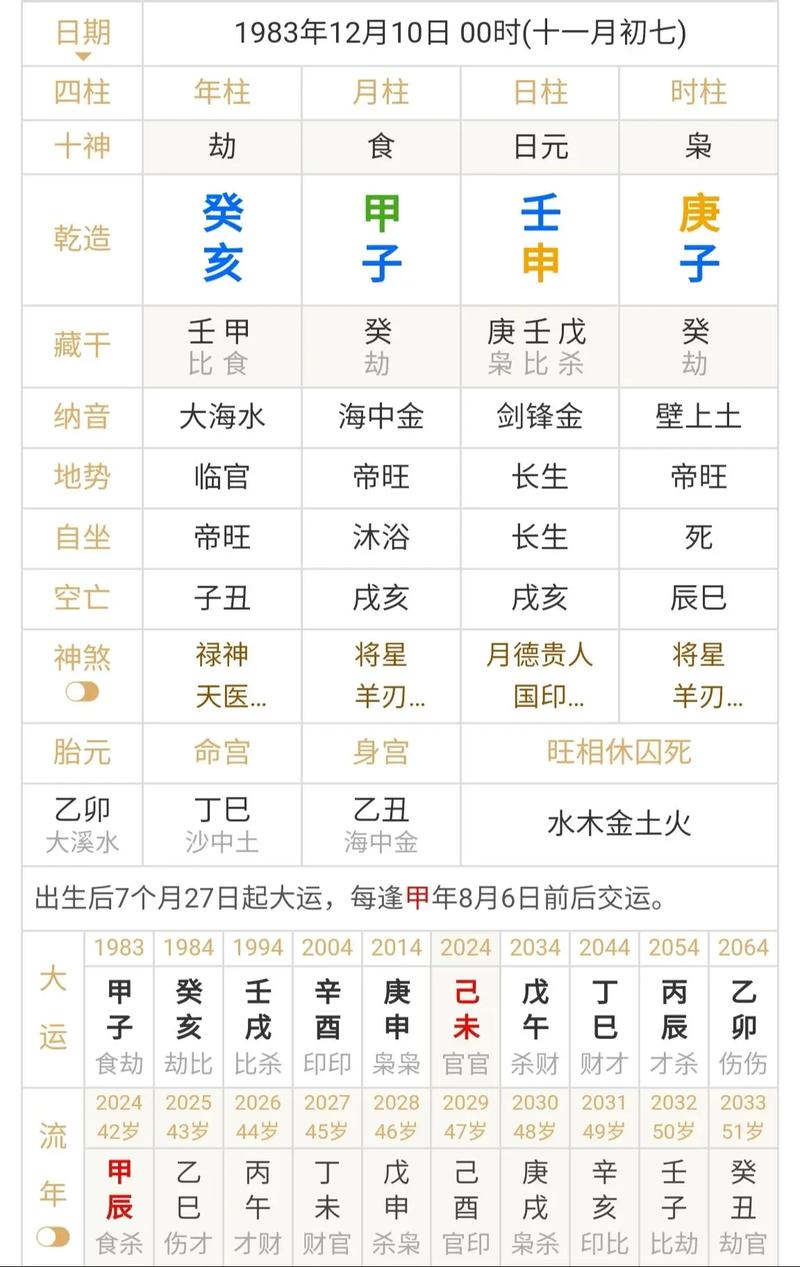This screenshot has height=1267, width=800.
Task: Toggle the switch under 神煞
Action: pos(82,692)
